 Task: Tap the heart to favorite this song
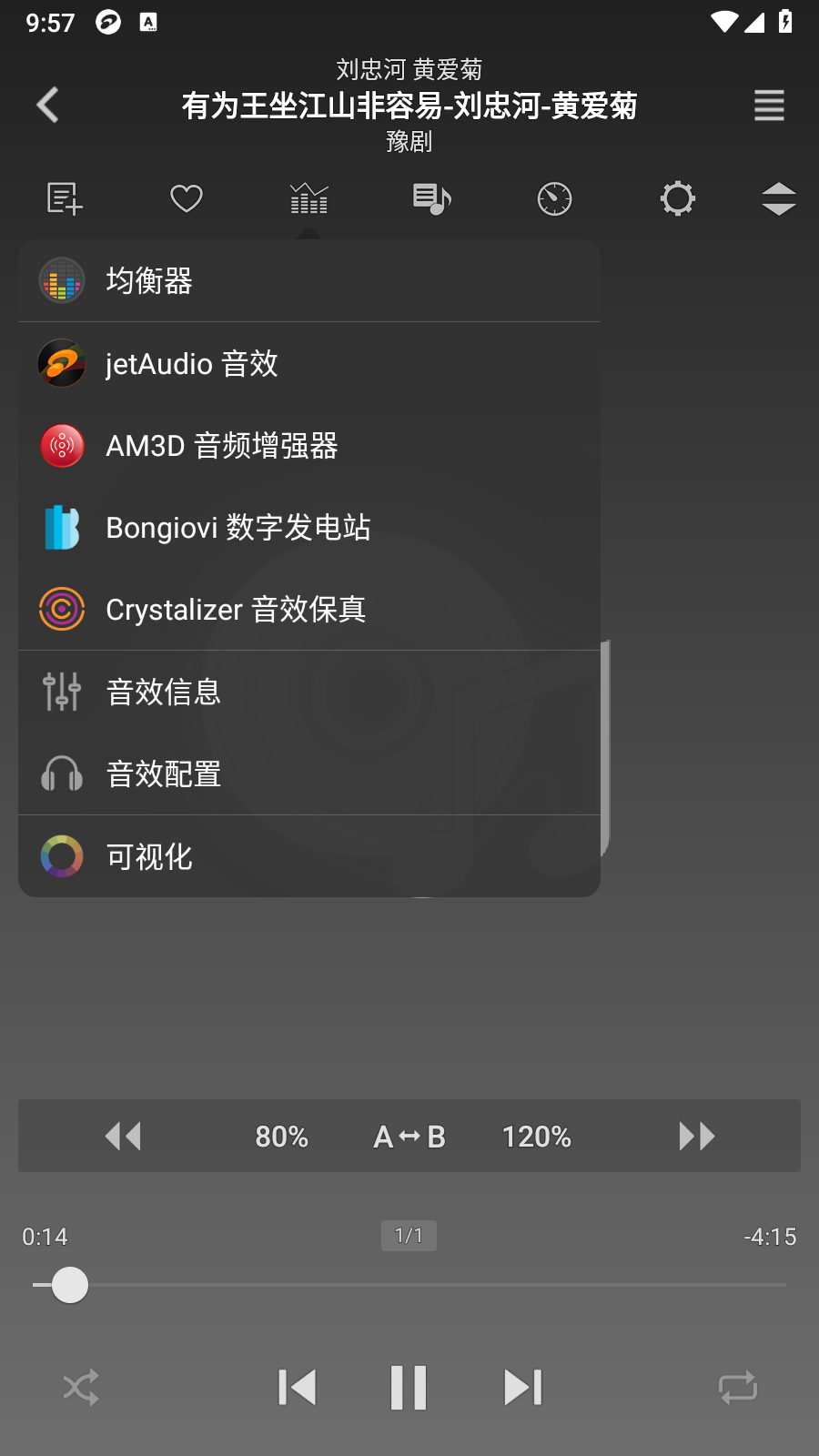point(186,198)
